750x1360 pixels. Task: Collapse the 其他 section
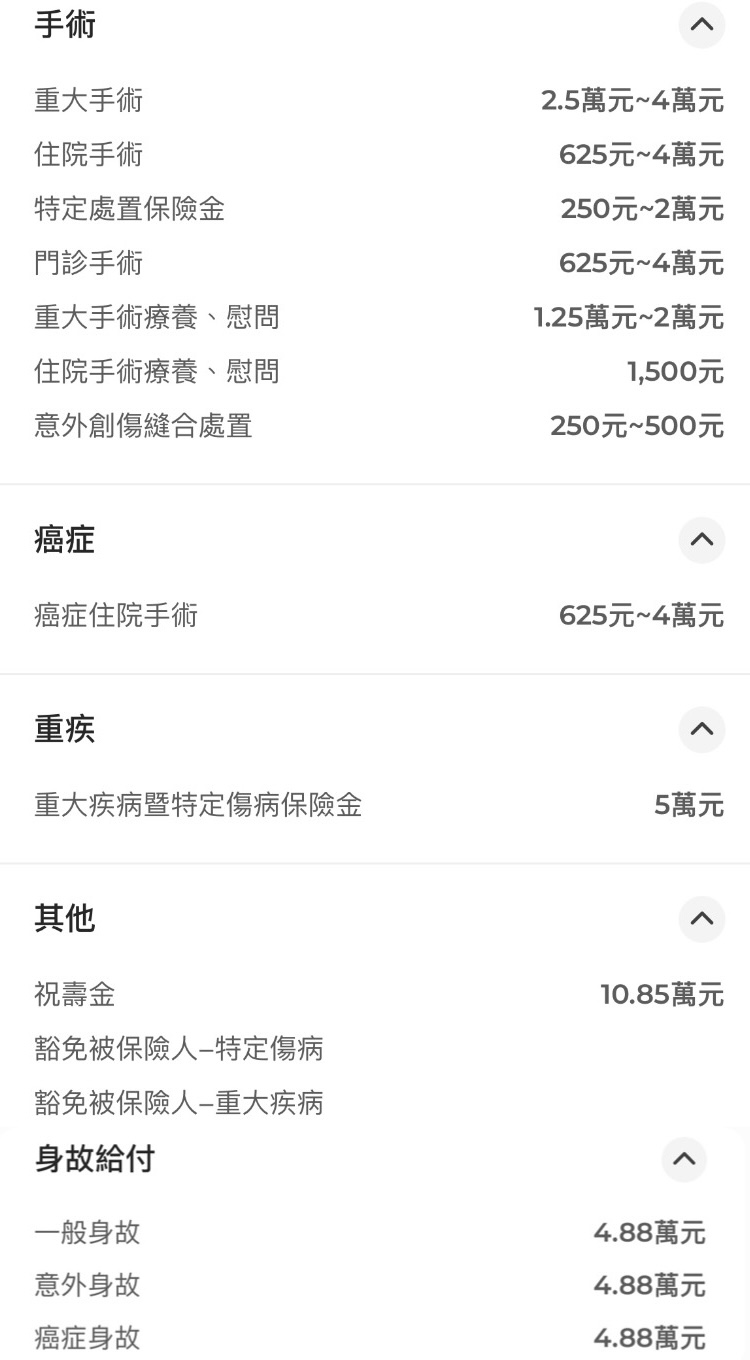click(x=702, y=918)
